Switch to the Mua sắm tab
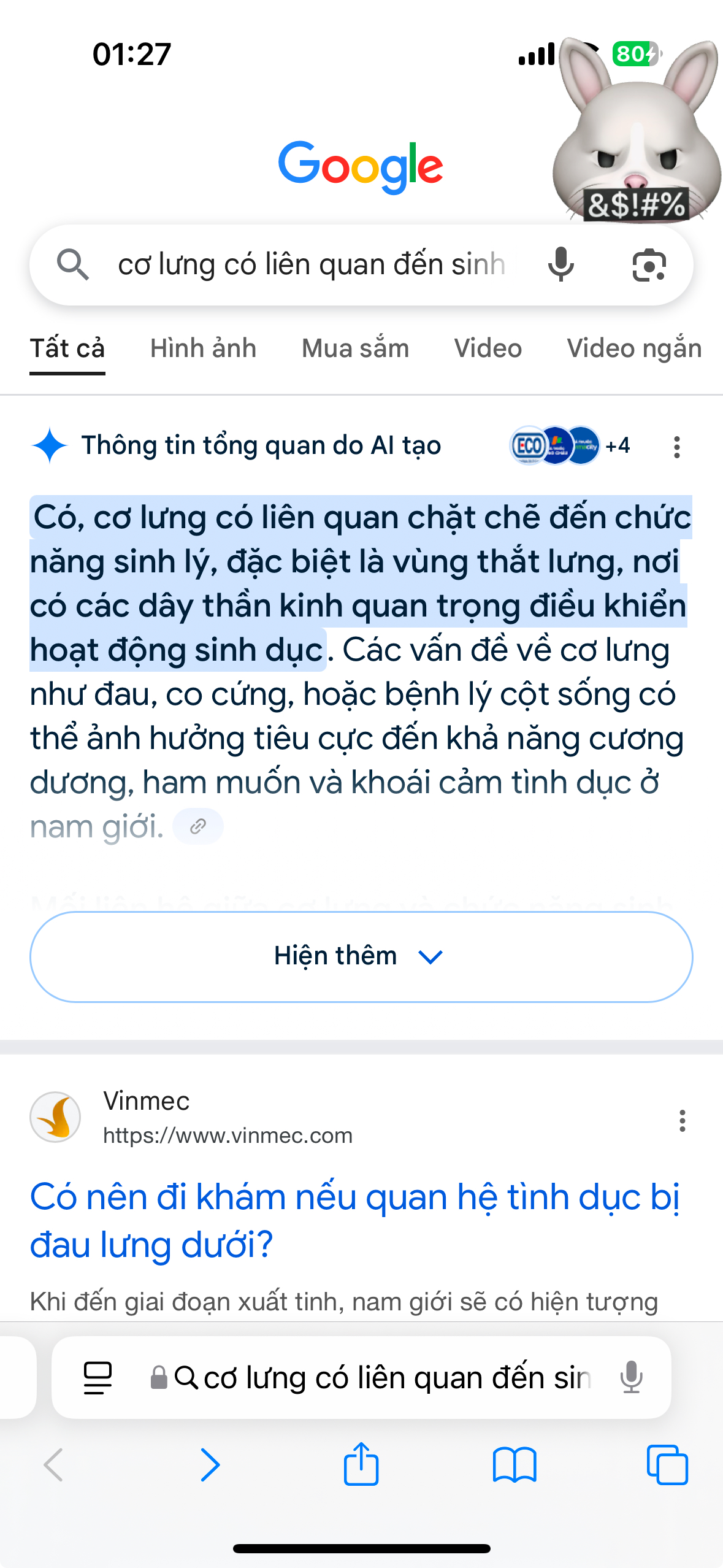Image resolution: width=723 pixels, height=1568 pixels. [x=355, y=348]
